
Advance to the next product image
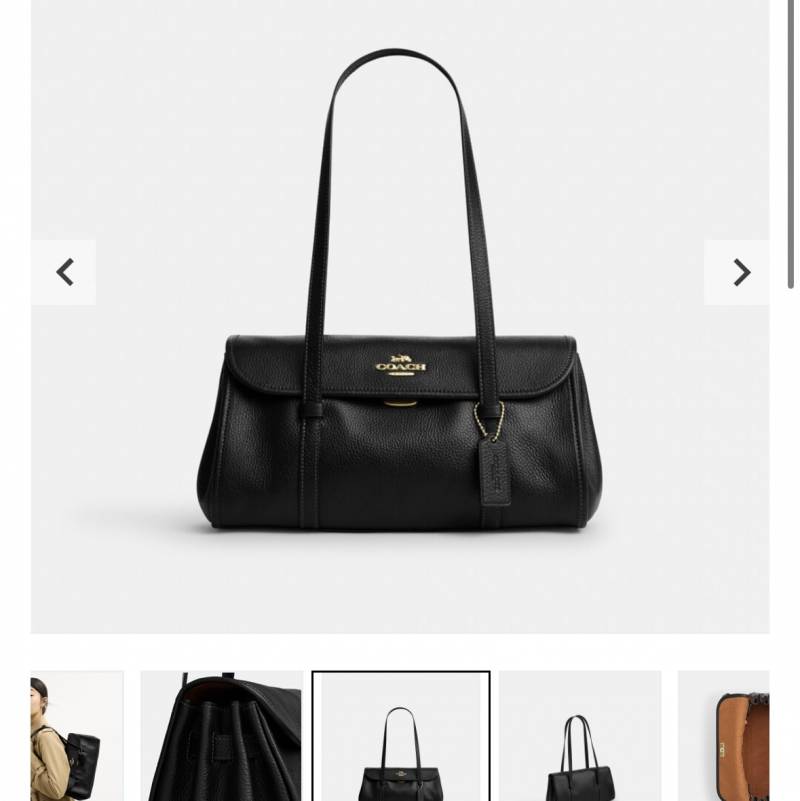pyautogui.click(x=740, y=272)
